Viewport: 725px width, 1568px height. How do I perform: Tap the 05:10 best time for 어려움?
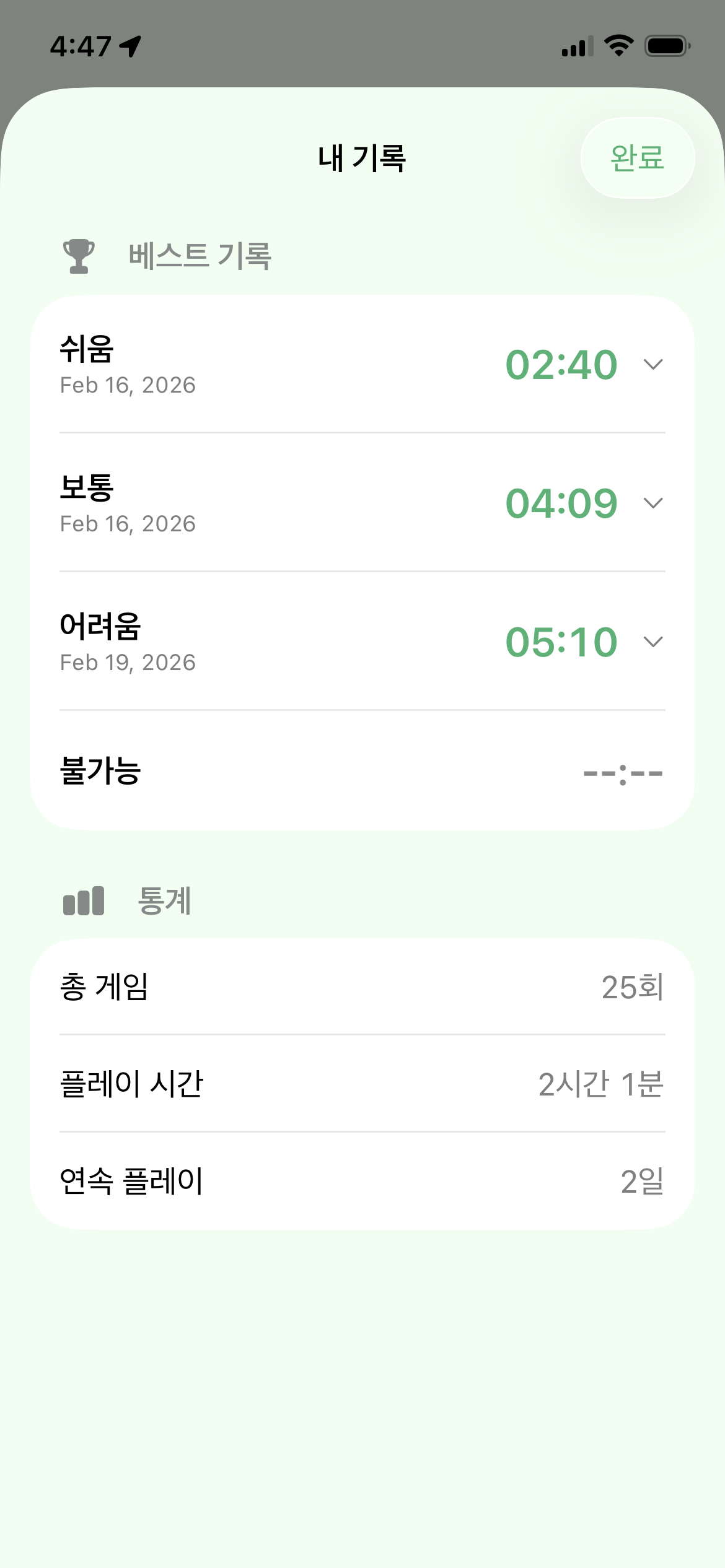[561, 642]
